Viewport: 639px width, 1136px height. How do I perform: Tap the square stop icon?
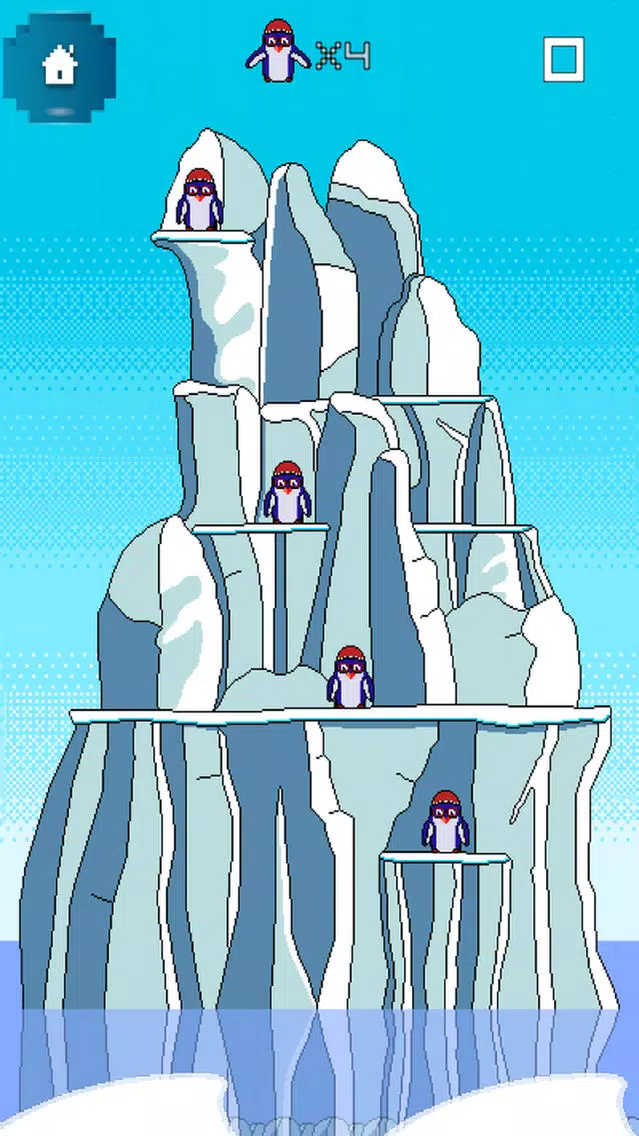pyautogui.click(x=563, y=60)
